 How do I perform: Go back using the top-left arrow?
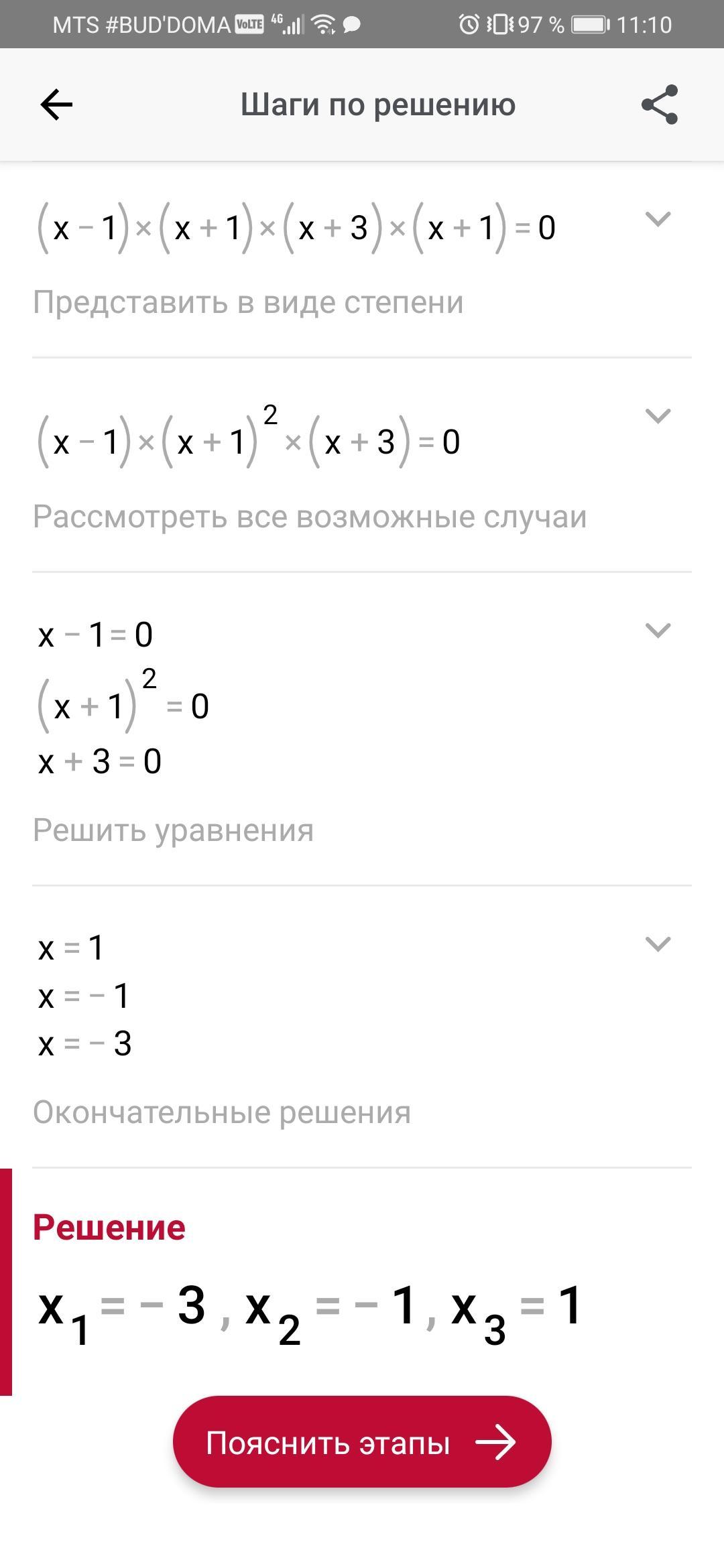click(x=56, y=105)
